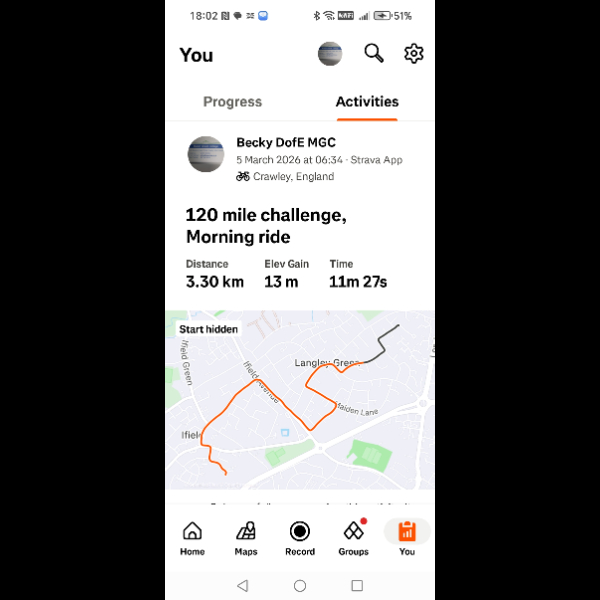Switch to the Progress tab

[x=232, y=102]
